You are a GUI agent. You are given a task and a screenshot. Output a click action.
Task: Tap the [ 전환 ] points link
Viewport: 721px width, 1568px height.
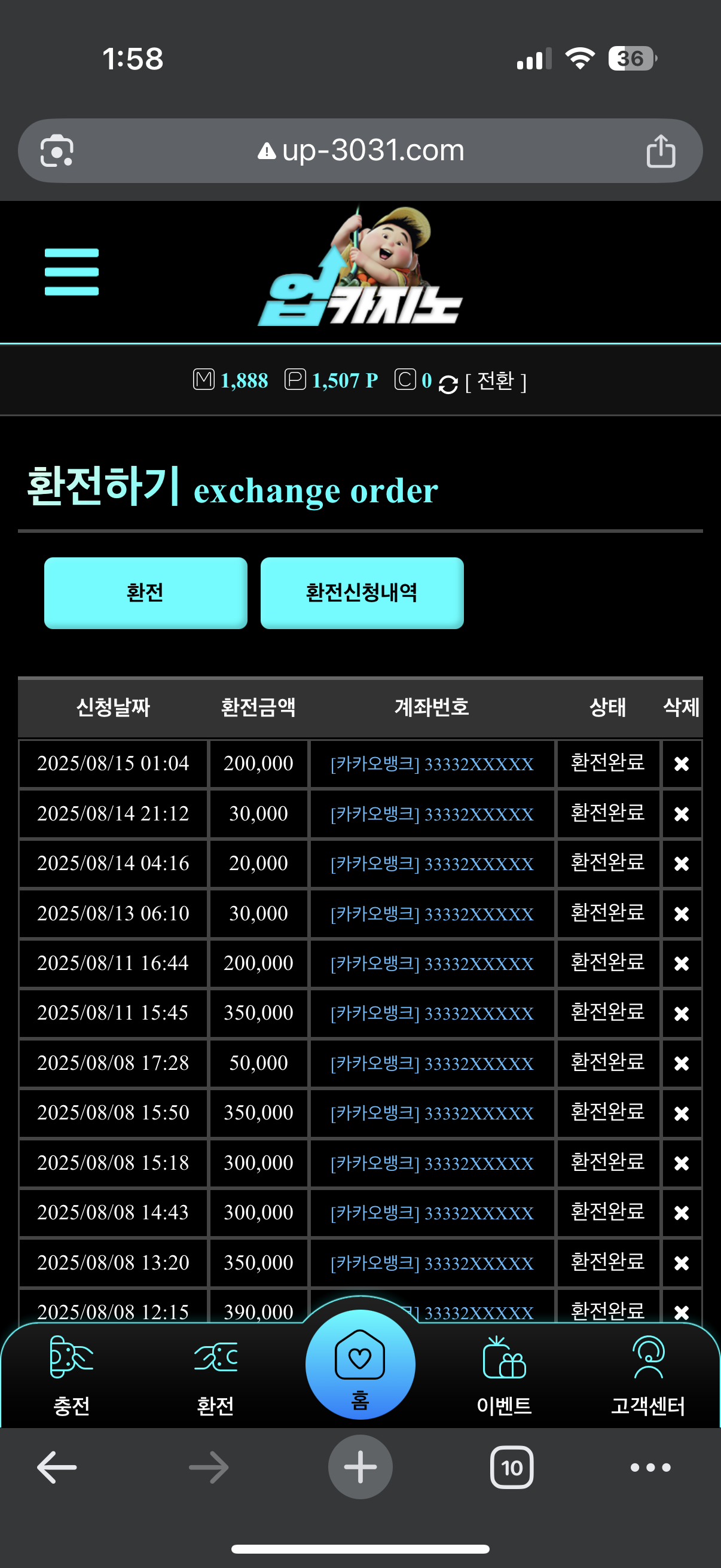(496, 381)
